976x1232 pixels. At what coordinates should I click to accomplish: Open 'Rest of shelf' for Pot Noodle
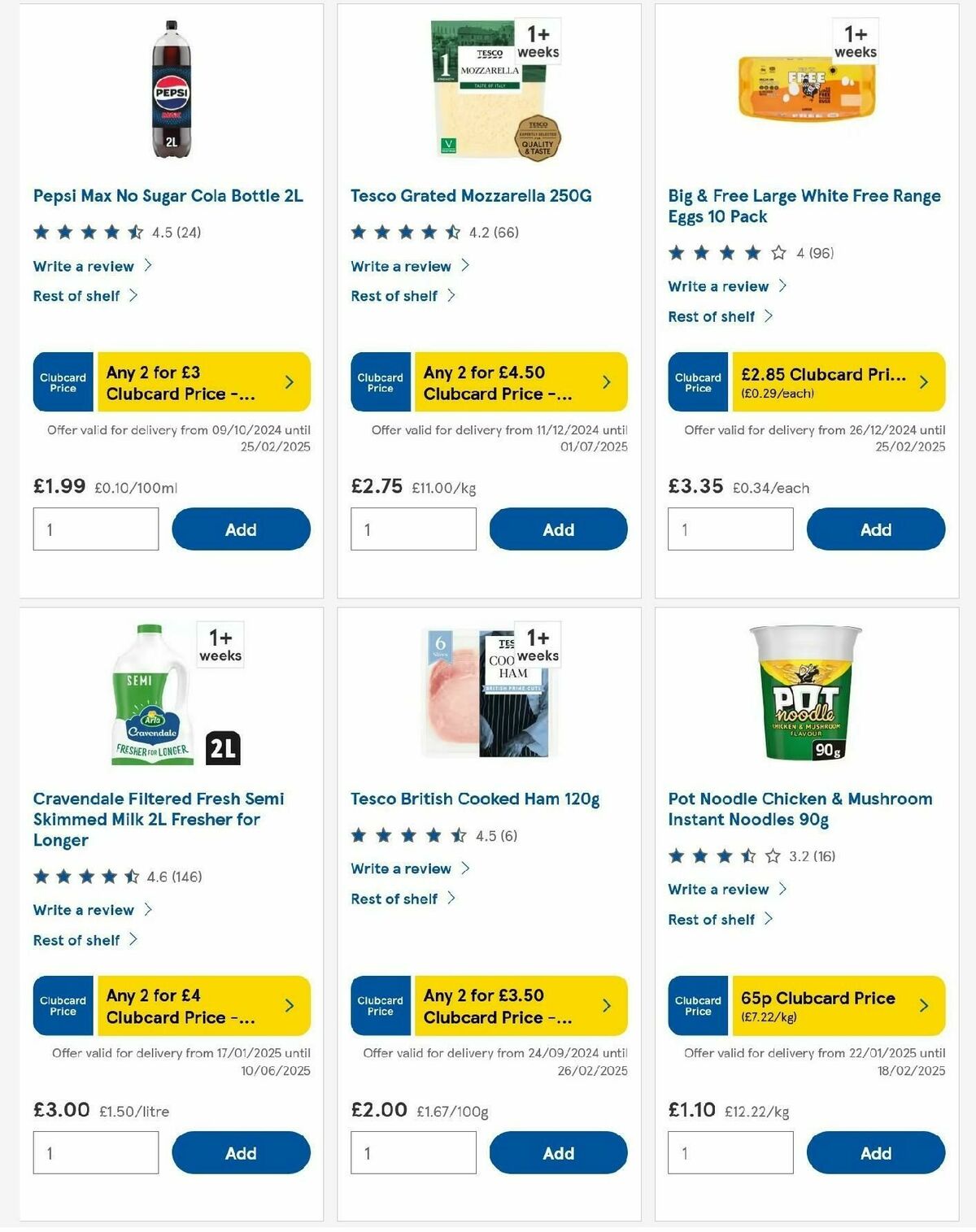pos(712,920)
